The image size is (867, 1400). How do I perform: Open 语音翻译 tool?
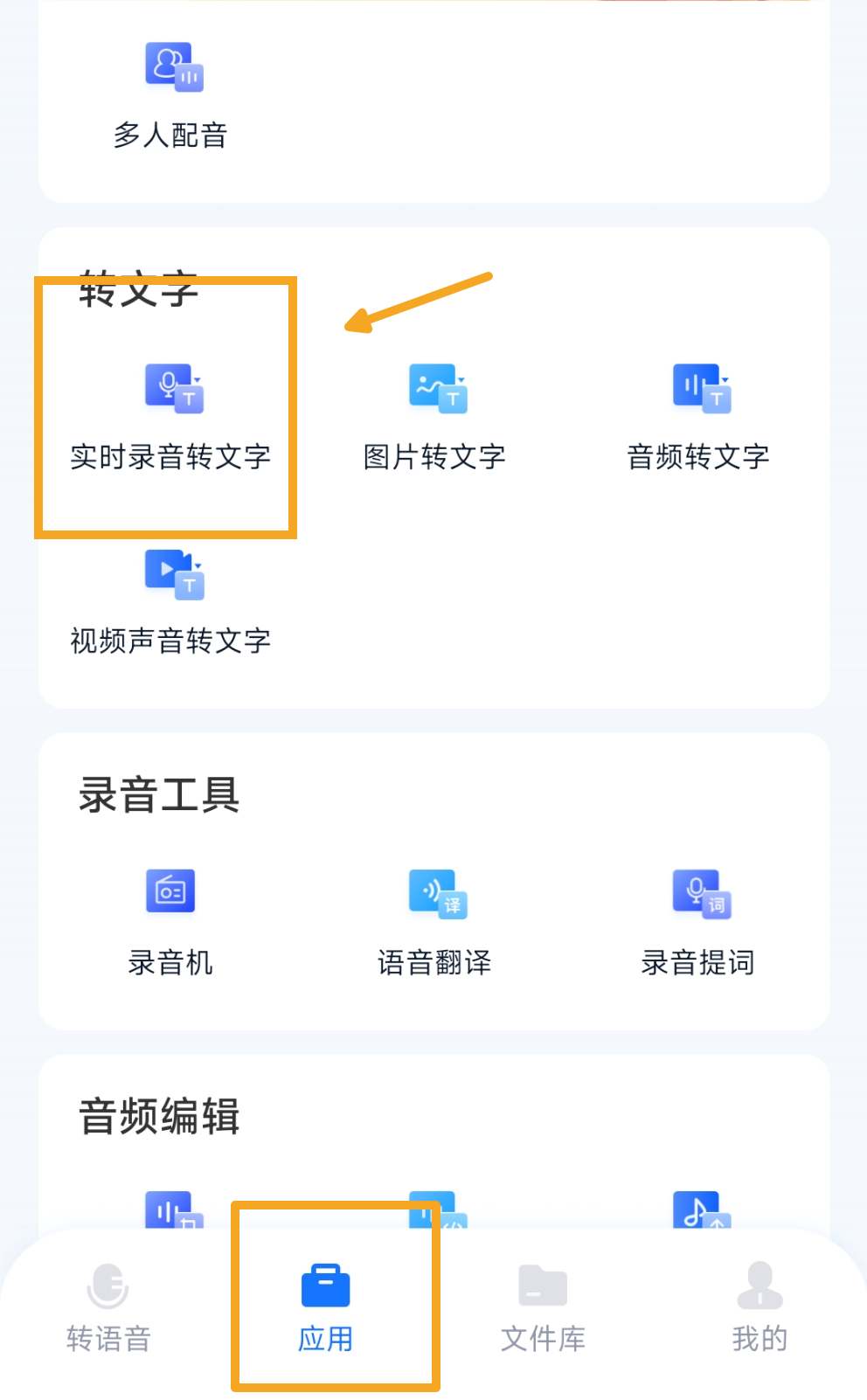[434, 923]
